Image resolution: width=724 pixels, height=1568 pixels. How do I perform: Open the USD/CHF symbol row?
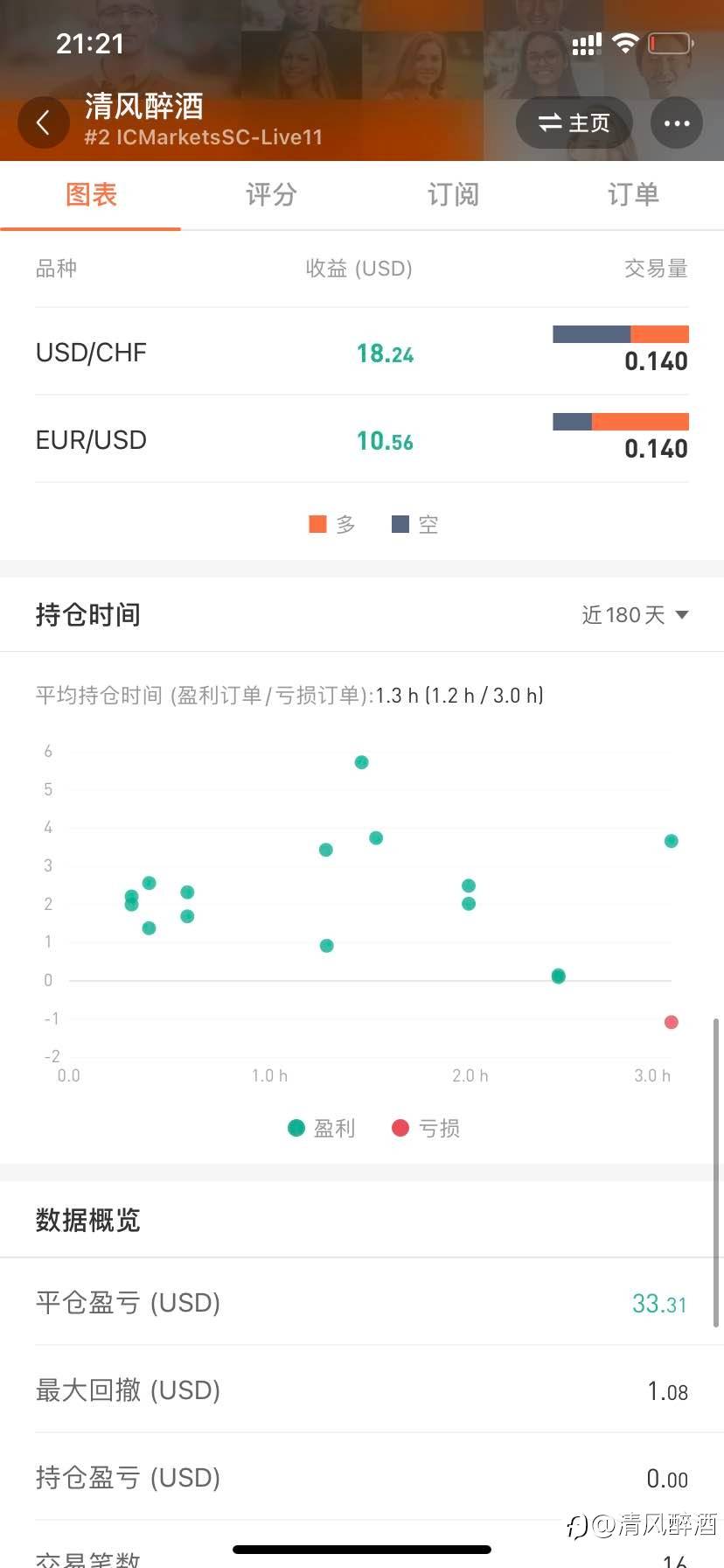(x=362, y=352)
